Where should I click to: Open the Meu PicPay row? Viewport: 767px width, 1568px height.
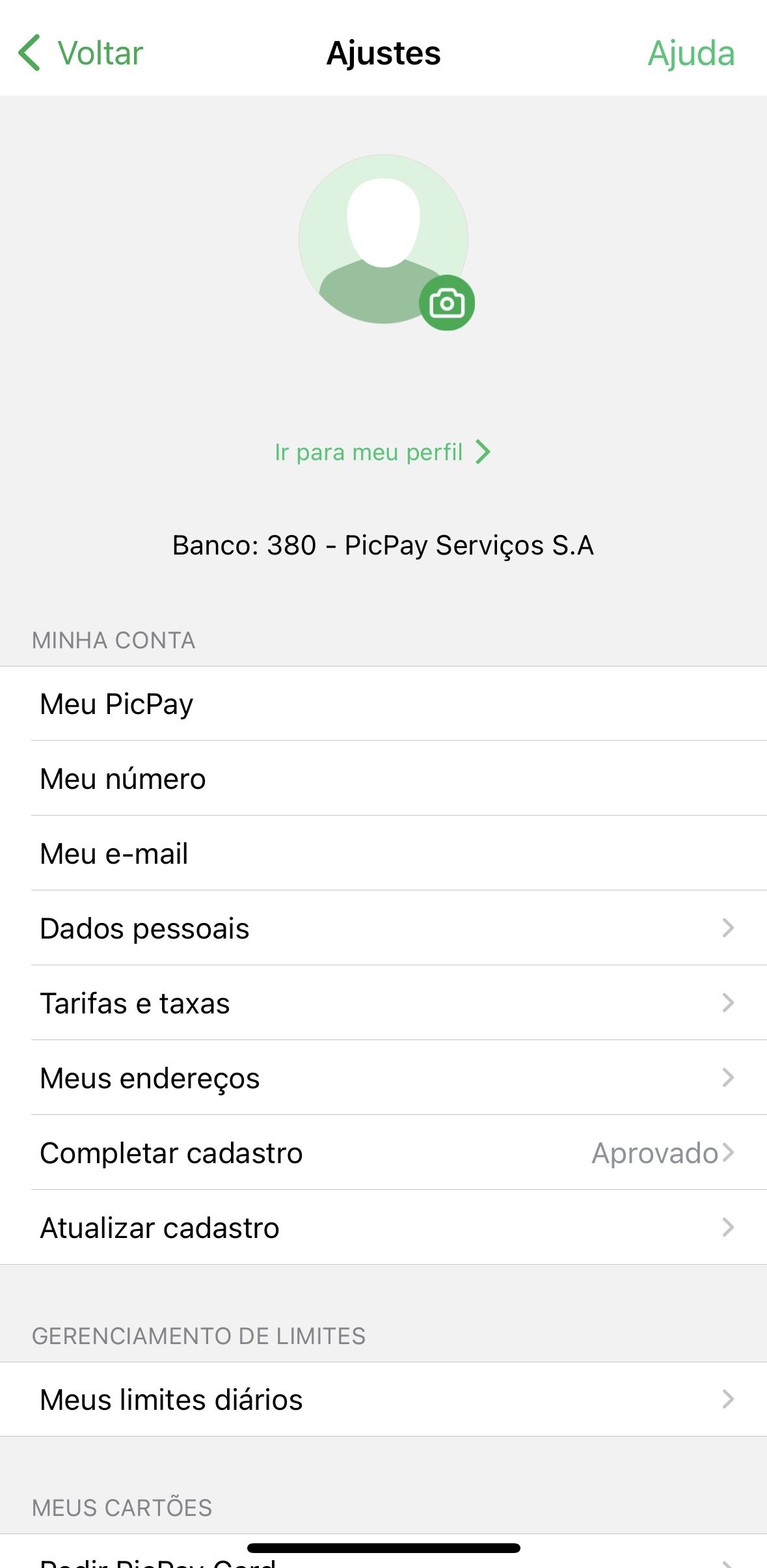tap(383, 704)
